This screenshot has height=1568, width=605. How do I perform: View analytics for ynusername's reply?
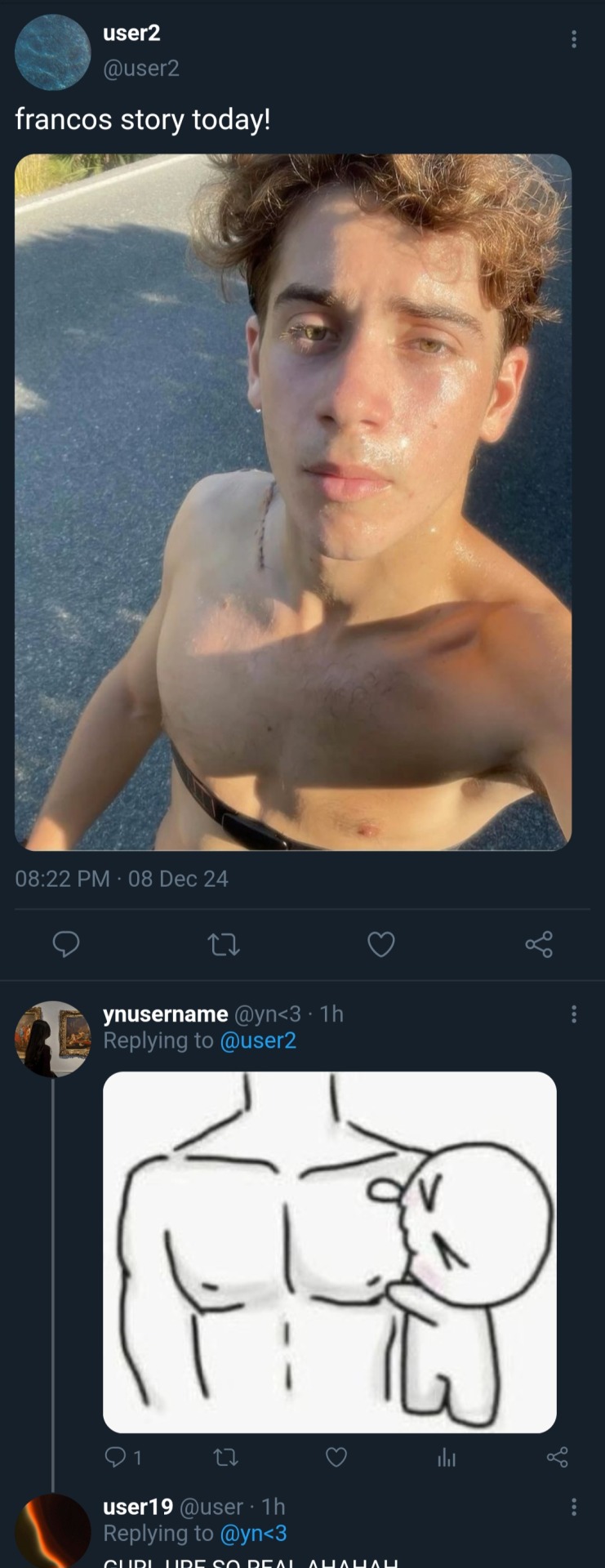[x=447, y=1457]
